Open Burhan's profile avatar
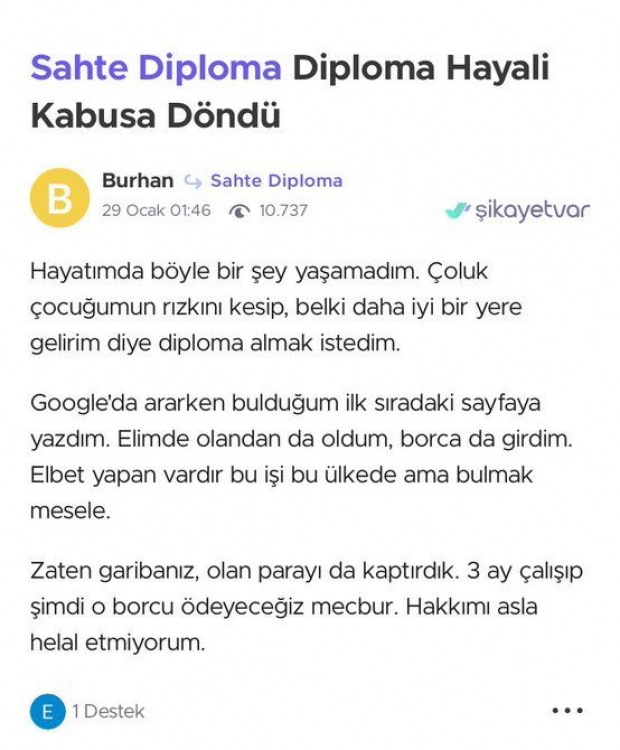The image size is (620, 750). pos(60,197)
